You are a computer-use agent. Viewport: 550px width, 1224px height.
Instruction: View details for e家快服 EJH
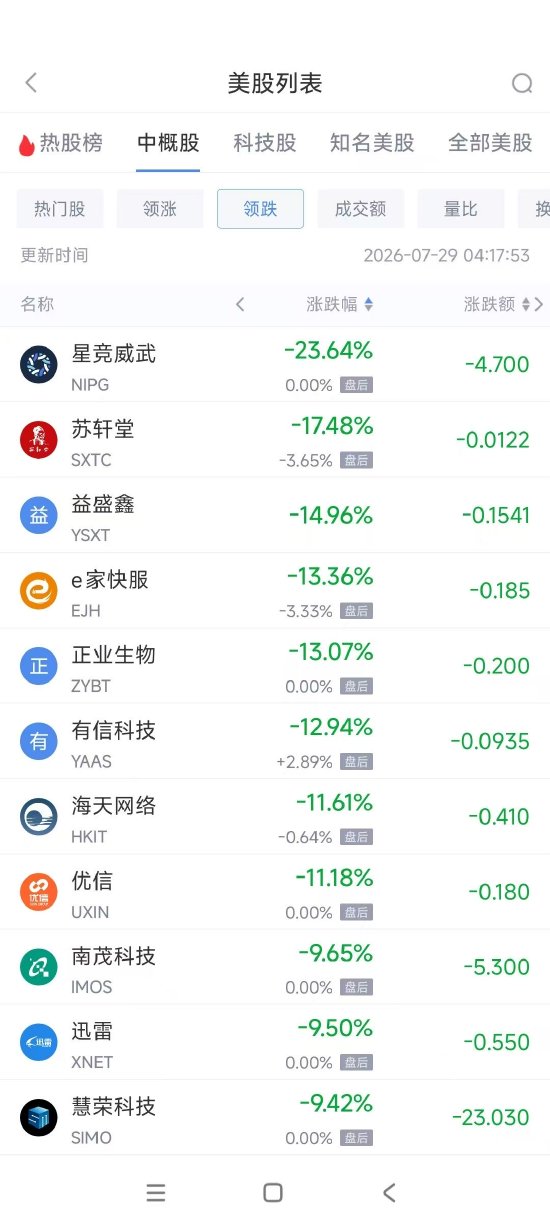pos(275,590)
